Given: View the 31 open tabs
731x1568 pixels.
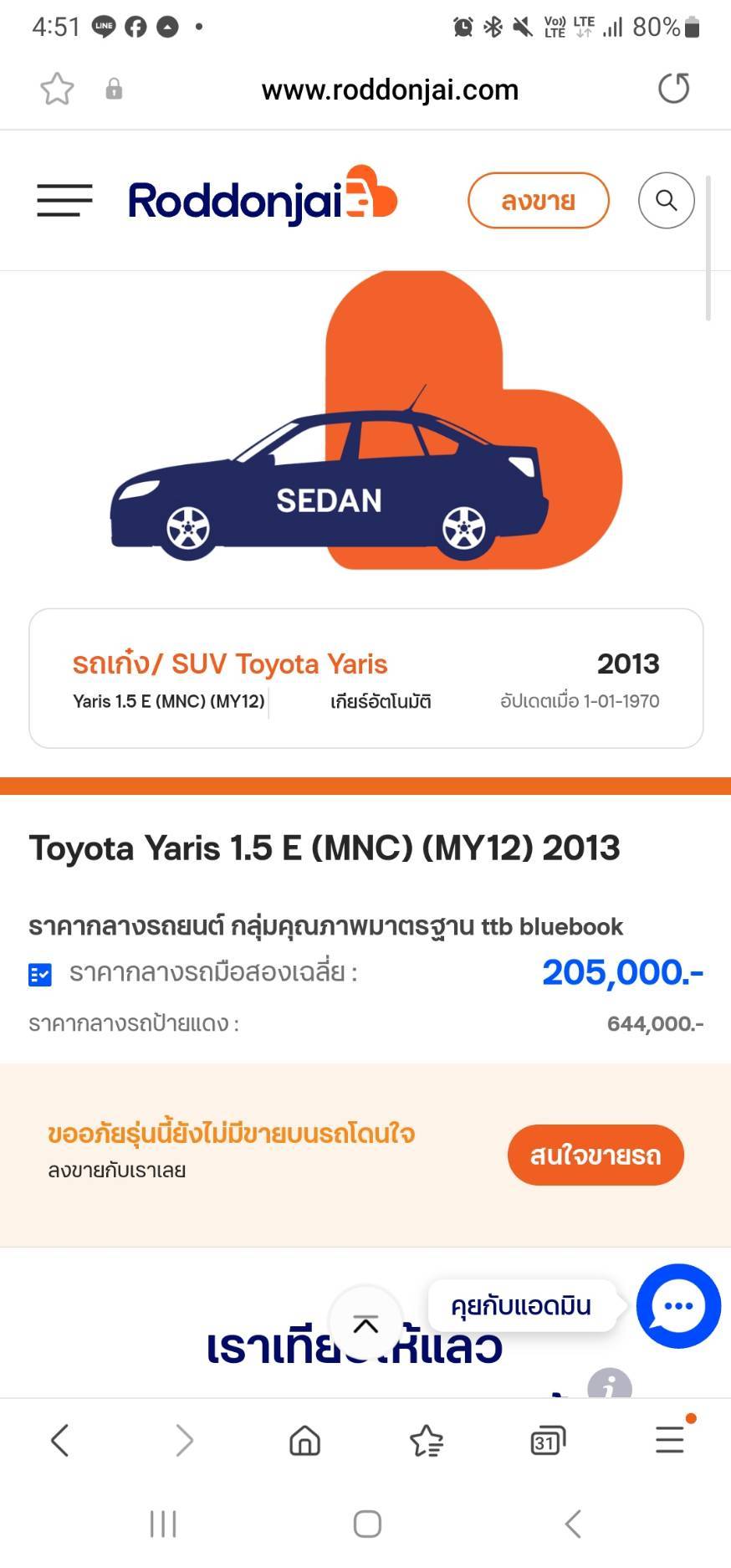Looking at the screenshot, I should (548, 1440).
